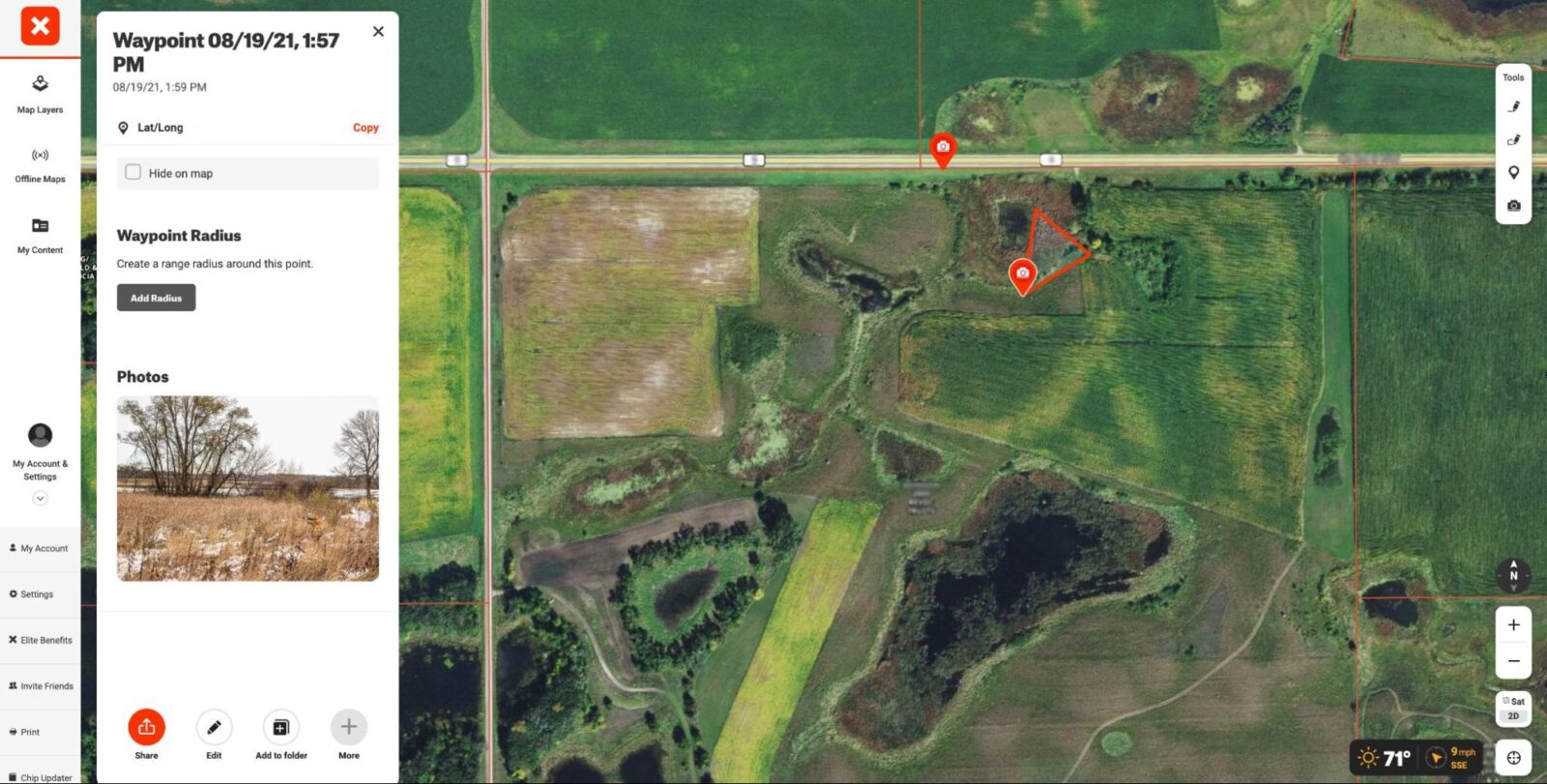The width and height of the screenshot is (1547, 784).
Task: Check the Hide on map box
Action: pos(133,172)
